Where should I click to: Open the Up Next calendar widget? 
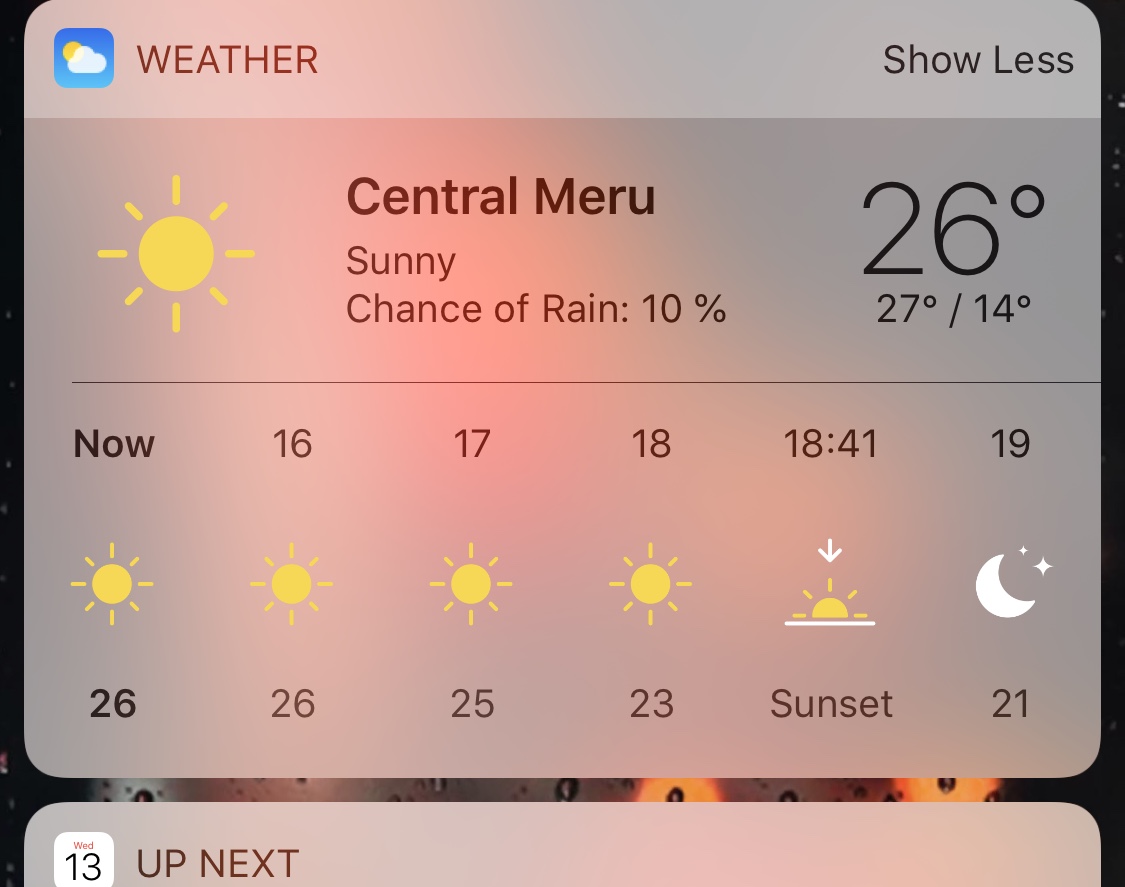point(217,864)
